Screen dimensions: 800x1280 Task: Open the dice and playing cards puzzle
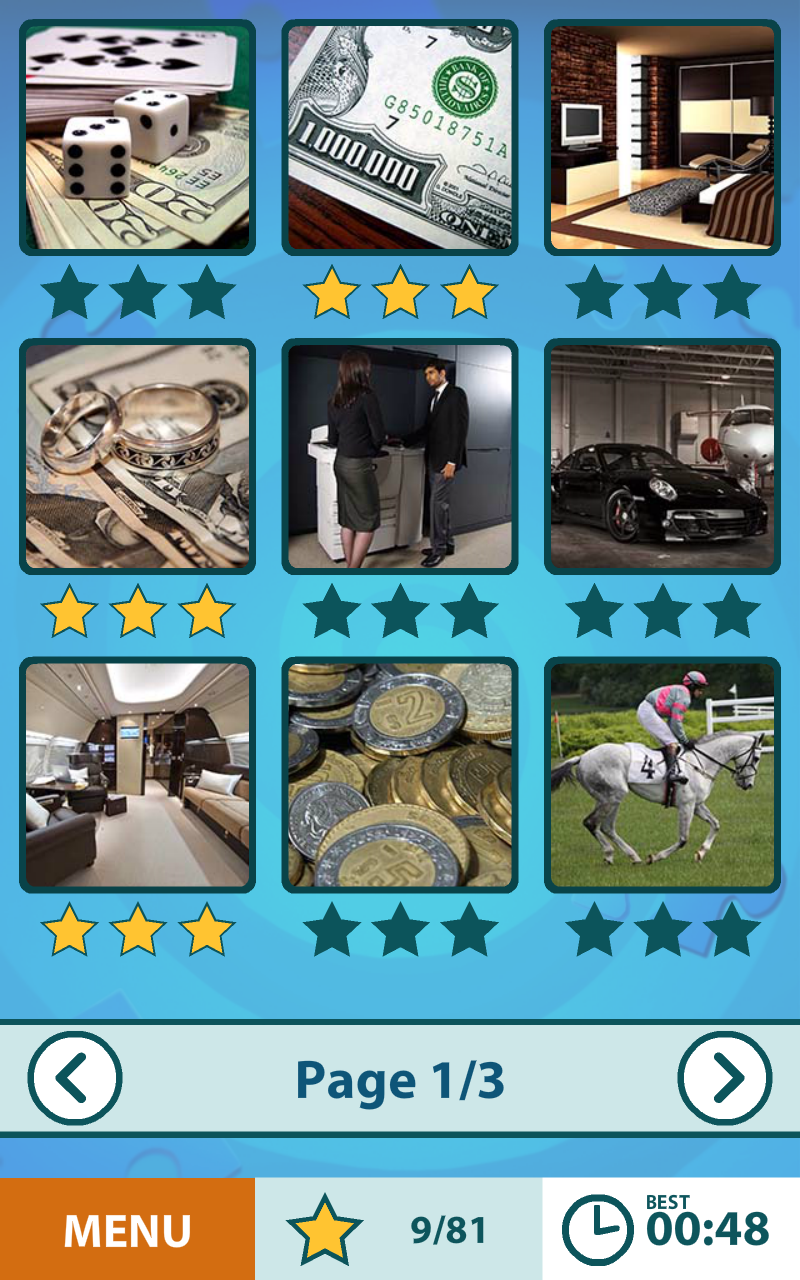pos(136,135)
